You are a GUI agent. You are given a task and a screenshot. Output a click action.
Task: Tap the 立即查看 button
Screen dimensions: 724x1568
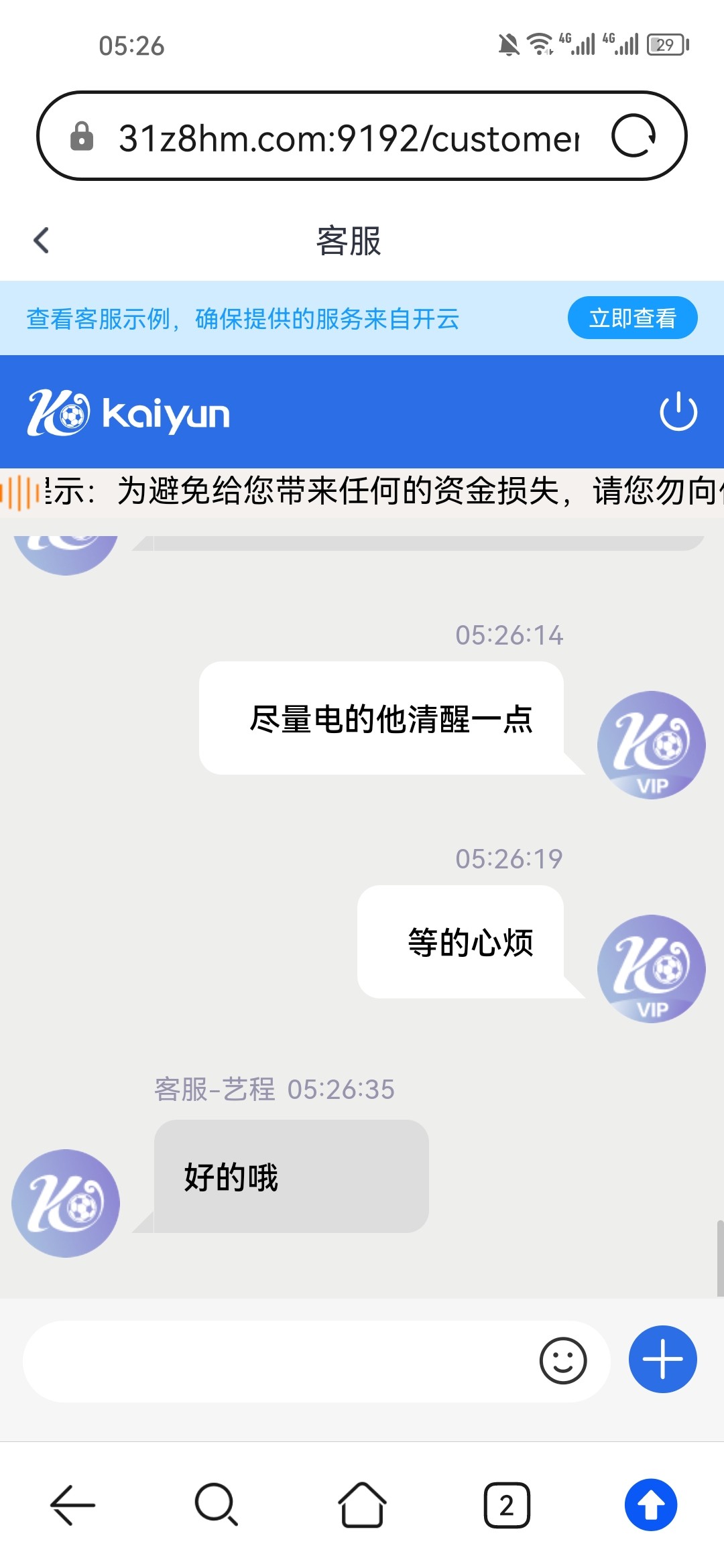click(632, 318)
